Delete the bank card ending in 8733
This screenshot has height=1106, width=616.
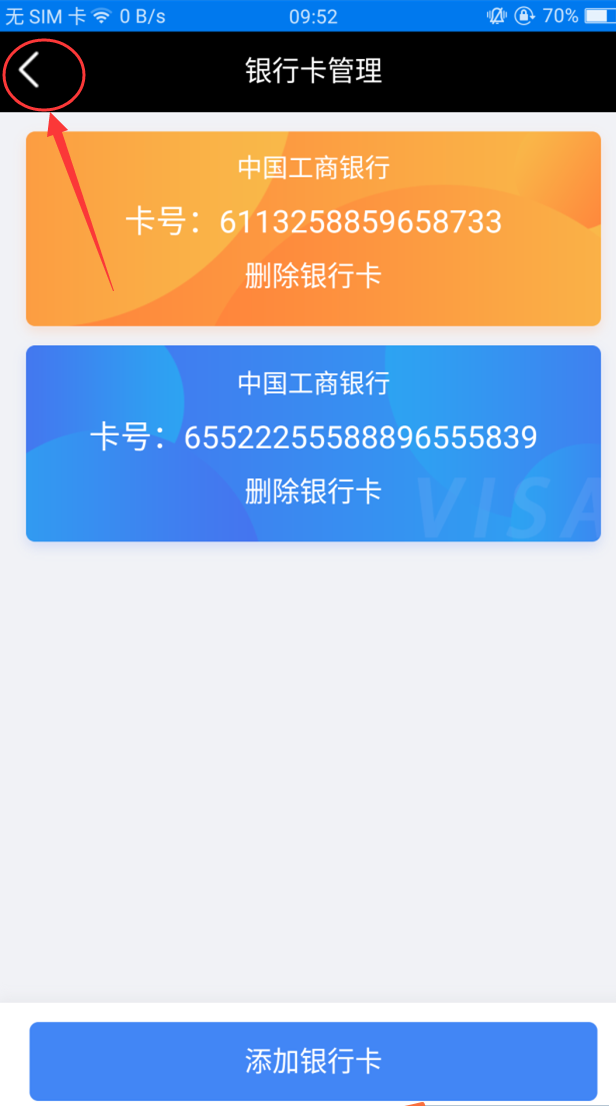point(313,276)
